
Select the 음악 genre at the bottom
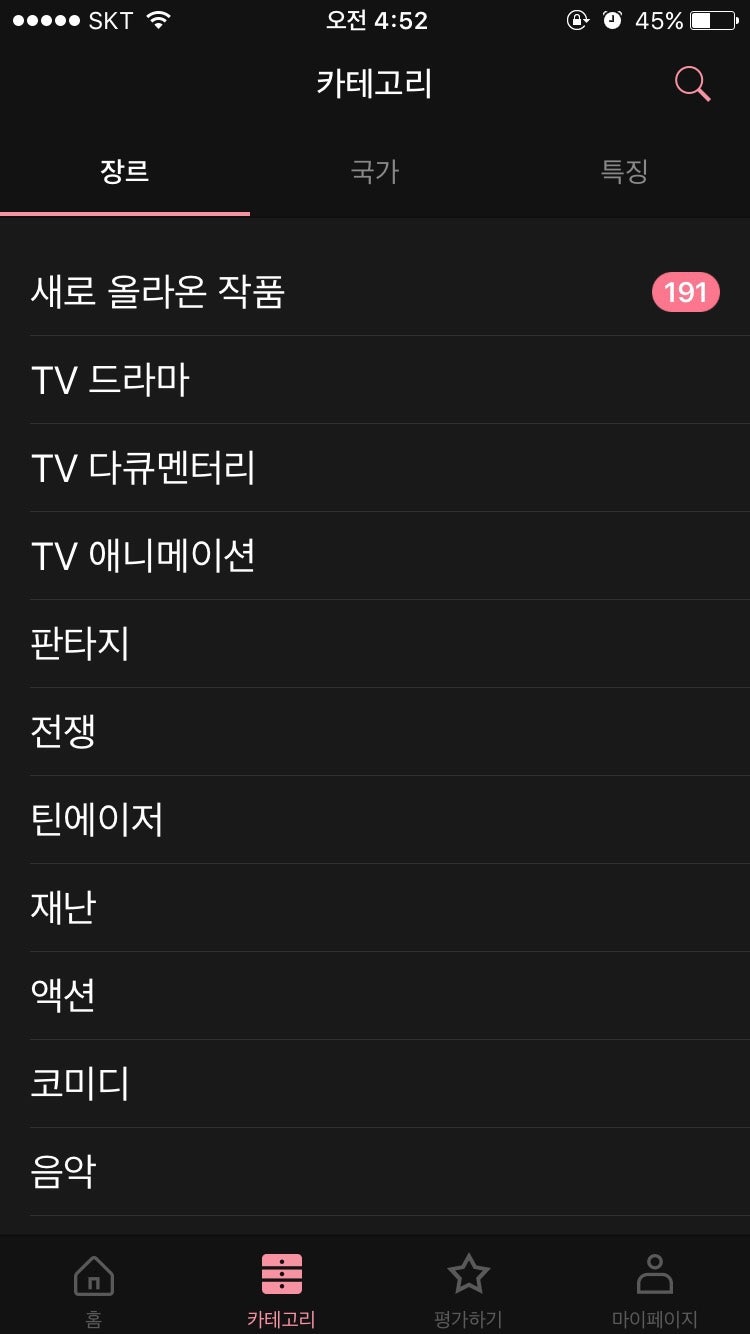pos(65,1170)
